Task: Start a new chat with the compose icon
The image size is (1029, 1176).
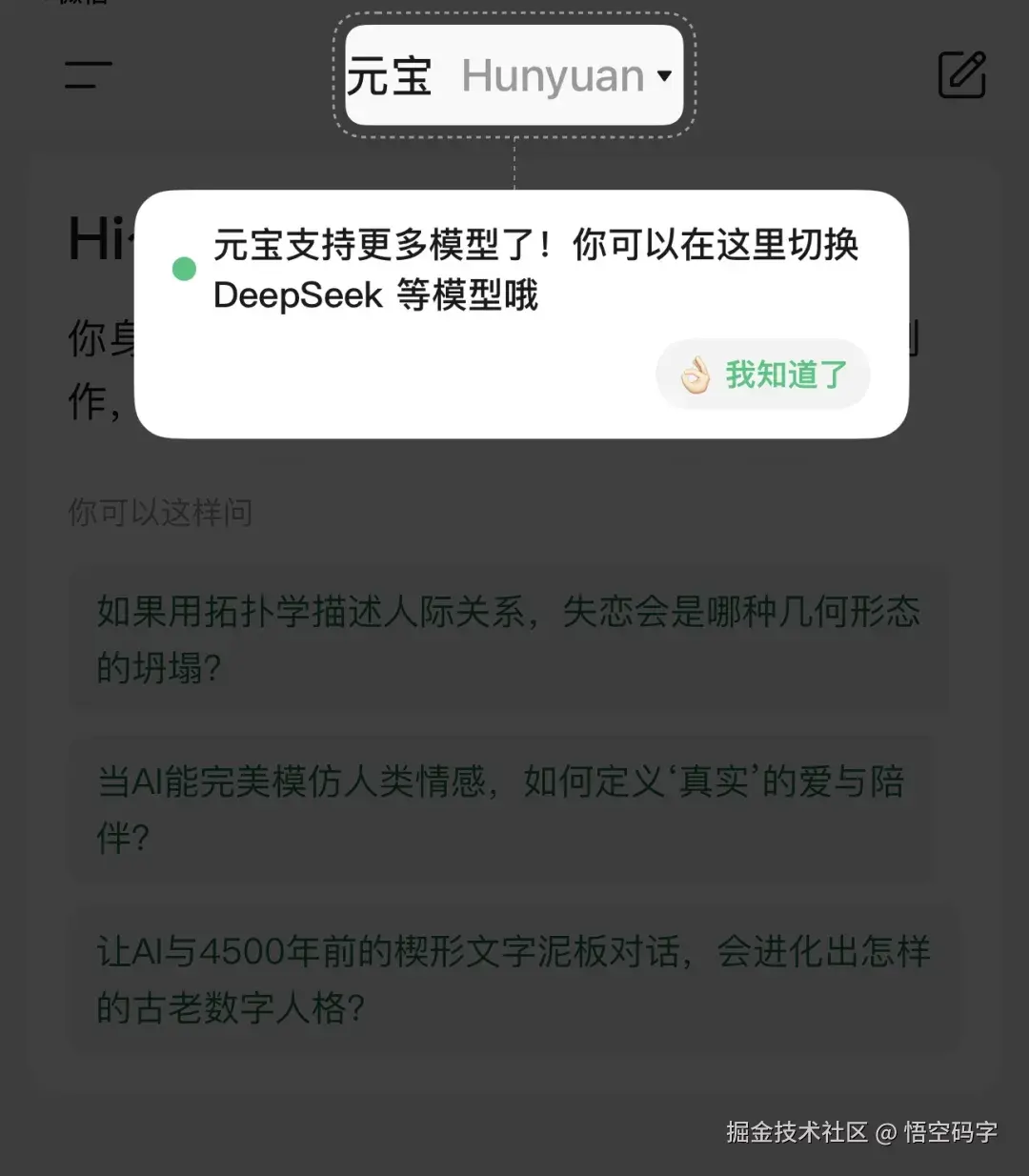Action: 960,73
